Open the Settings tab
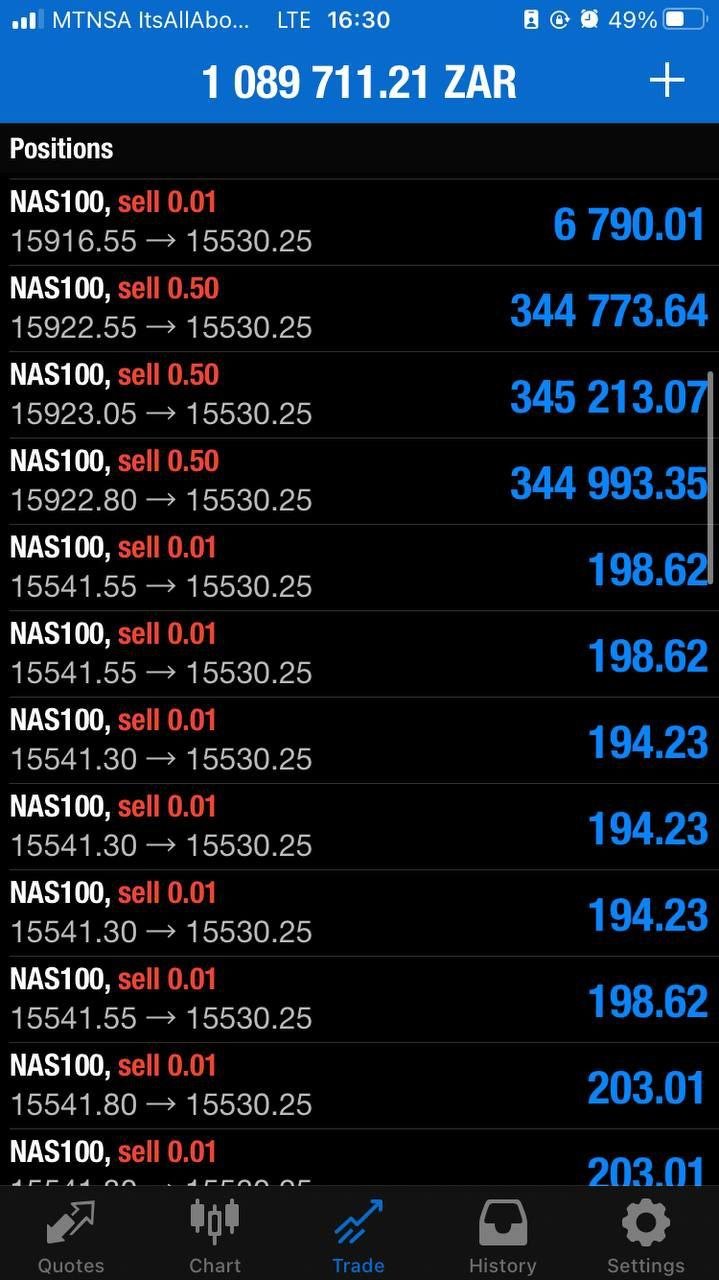The width and height of the screenshot is (719, 1280). [x=646, y=1236]
